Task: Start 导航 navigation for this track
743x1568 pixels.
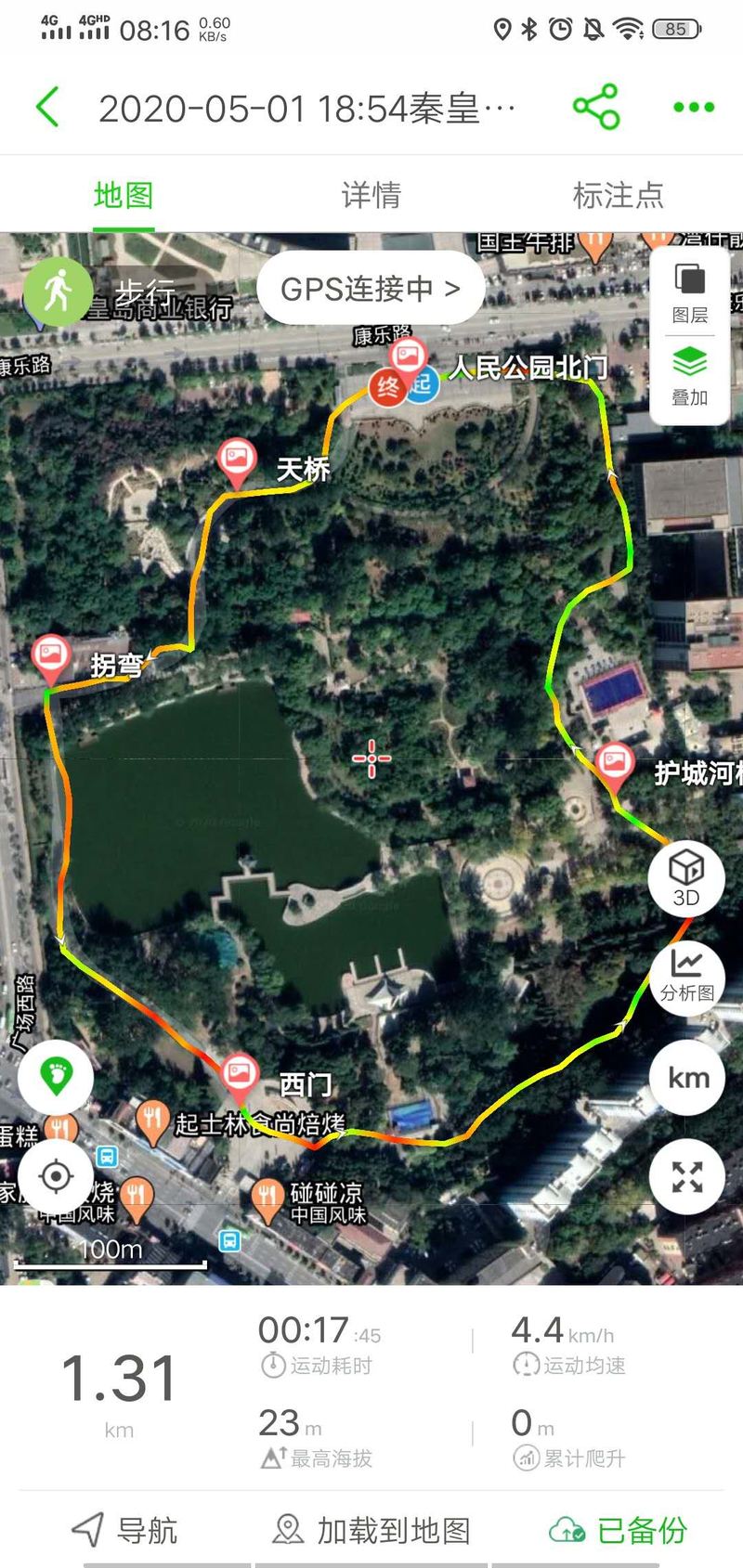Action: pyautogui.click(x=124, y=1530)
